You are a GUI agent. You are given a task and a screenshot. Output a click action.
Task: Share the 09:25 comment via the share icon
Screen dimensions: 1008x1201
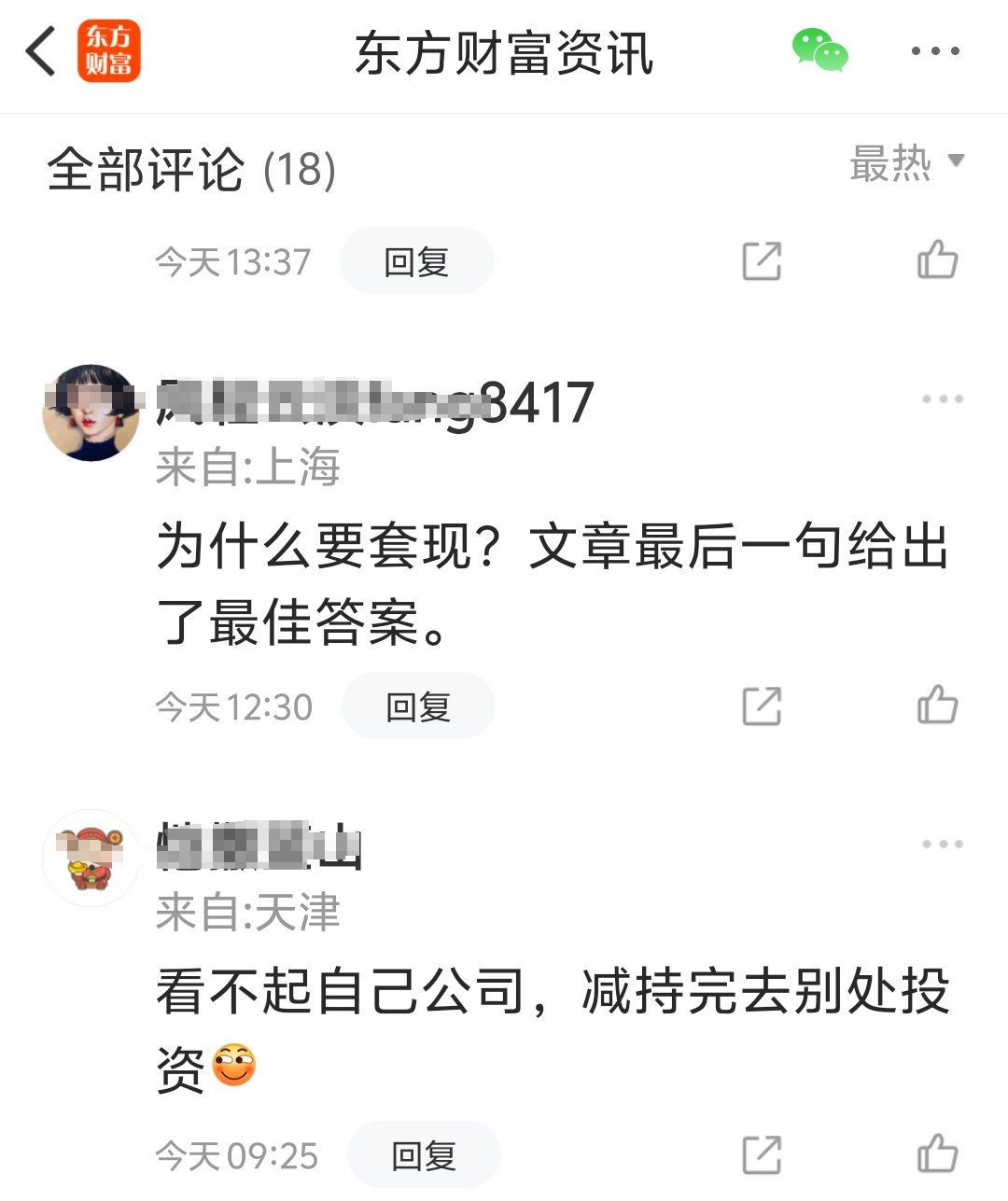[762, 1154]
